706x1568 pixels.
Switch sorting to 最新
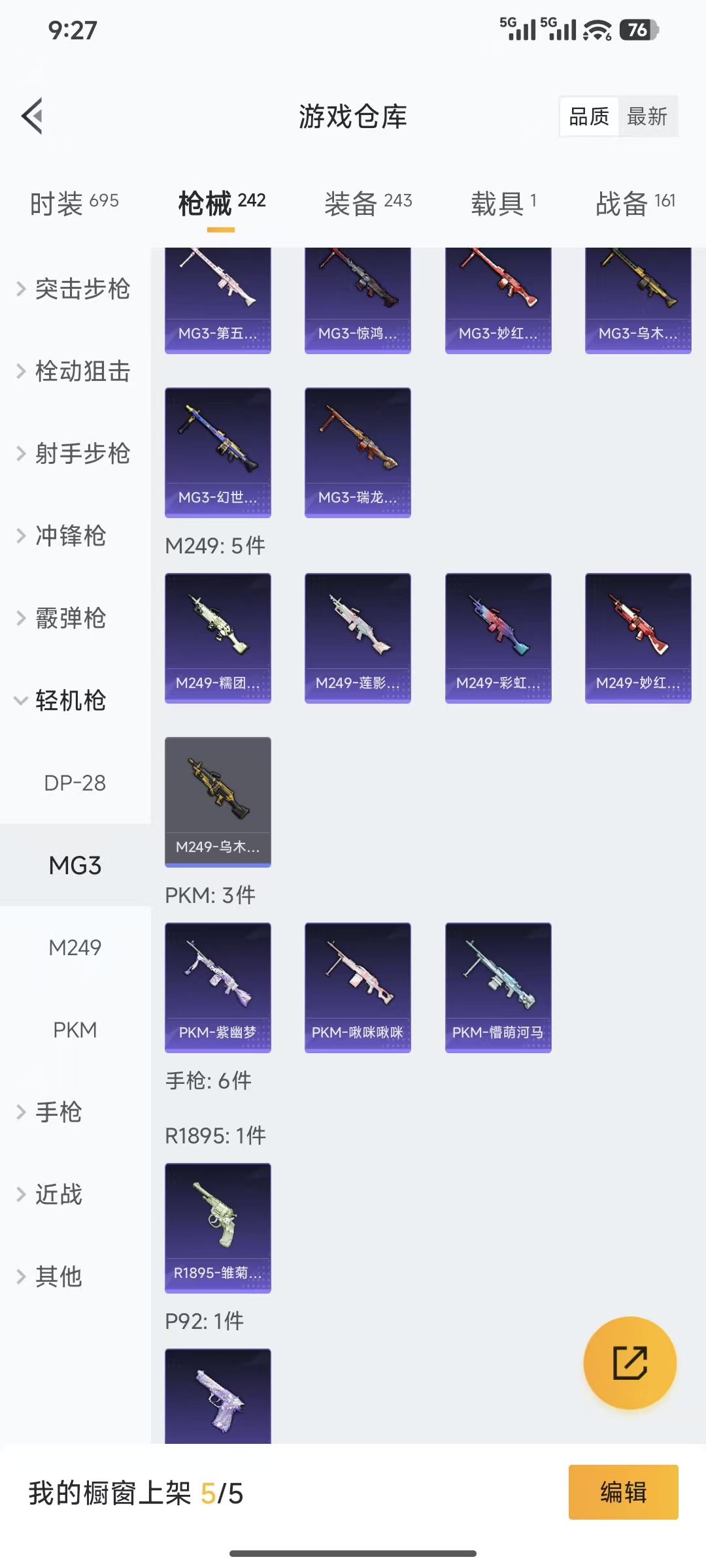[648, 116]
